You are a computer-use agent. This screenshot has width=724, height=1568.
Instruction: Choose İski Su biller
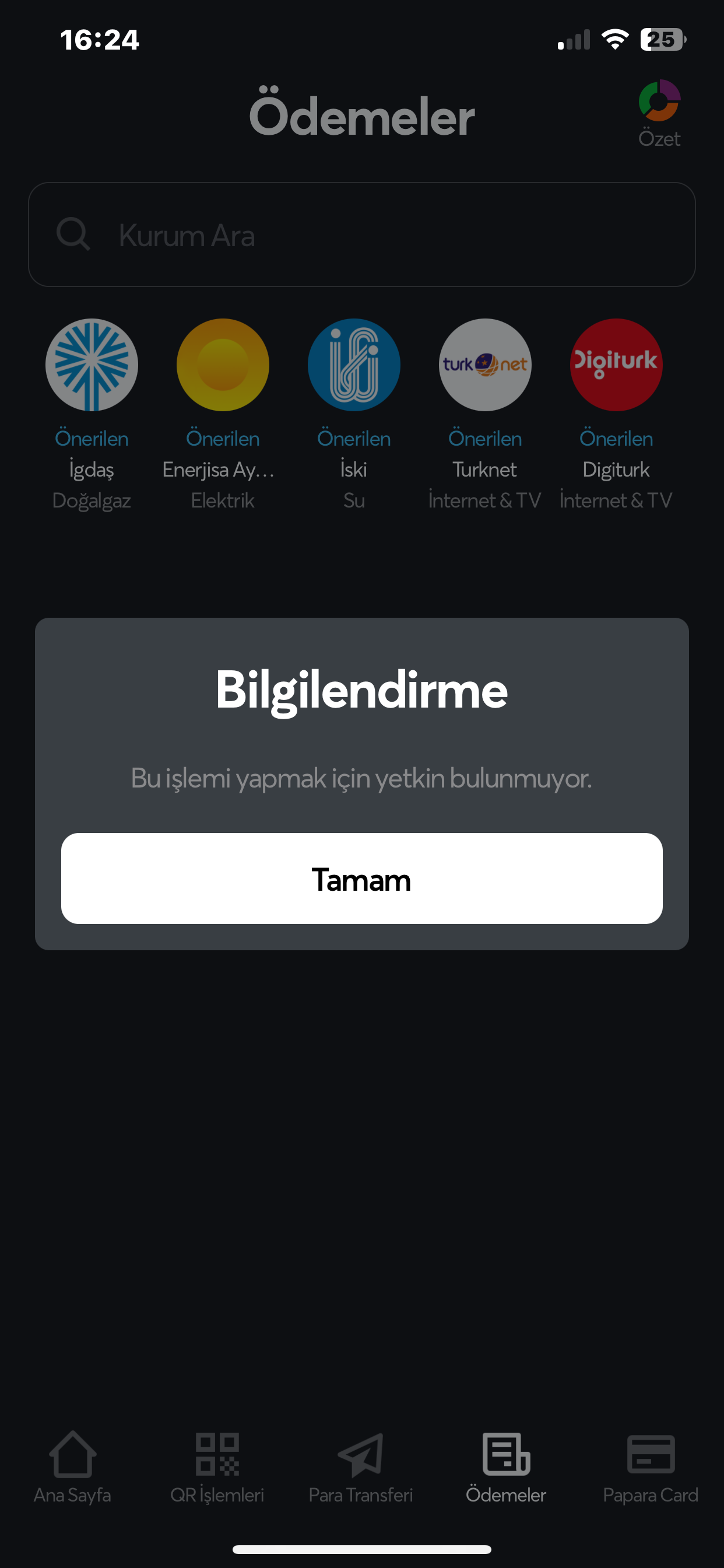coord(354,414)
